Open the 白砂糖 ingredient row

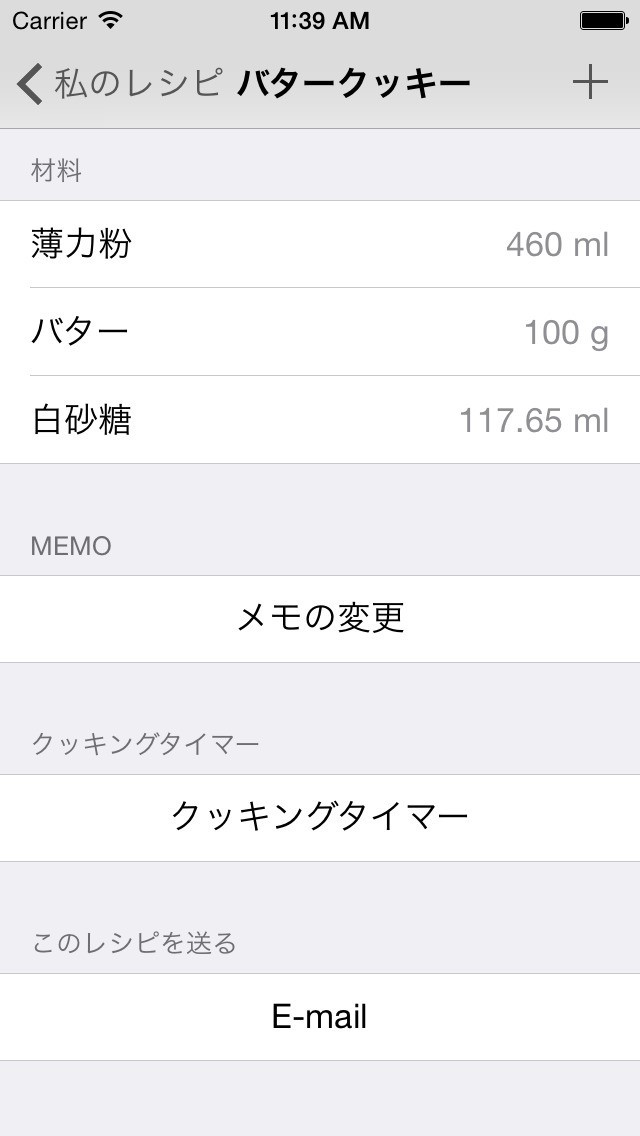[320, 420]
